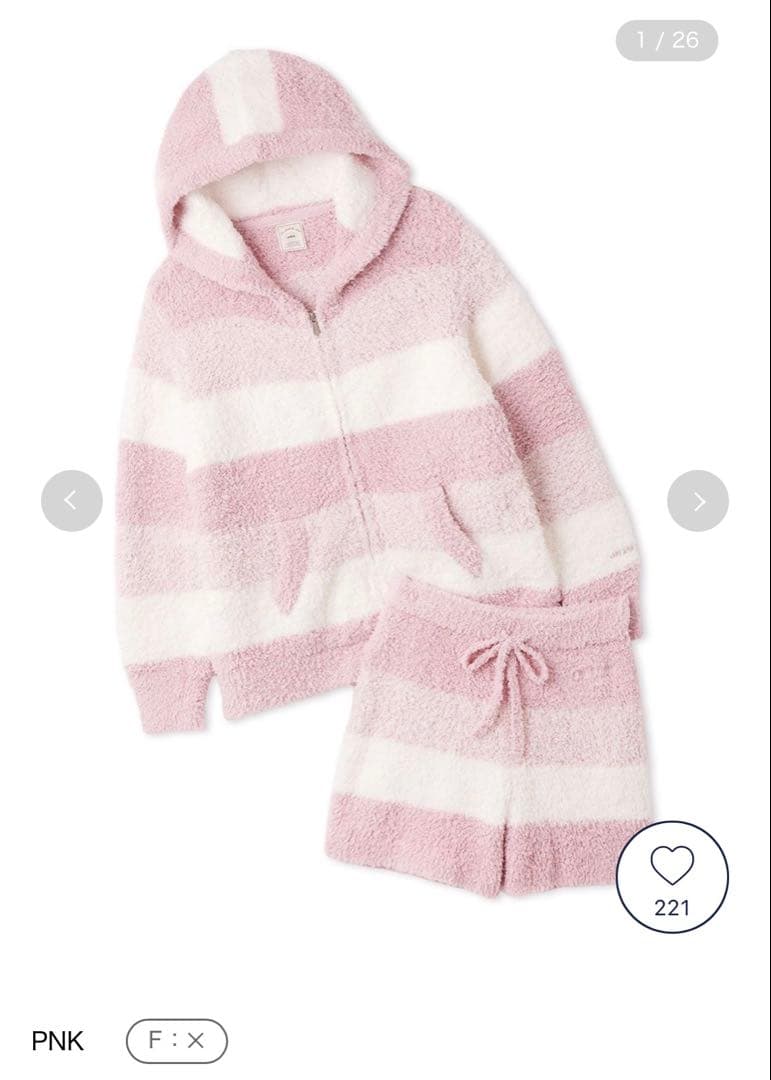771x1080 pixels.
Task: Add the item to favorites with the heart
Action: pos(672,877)
